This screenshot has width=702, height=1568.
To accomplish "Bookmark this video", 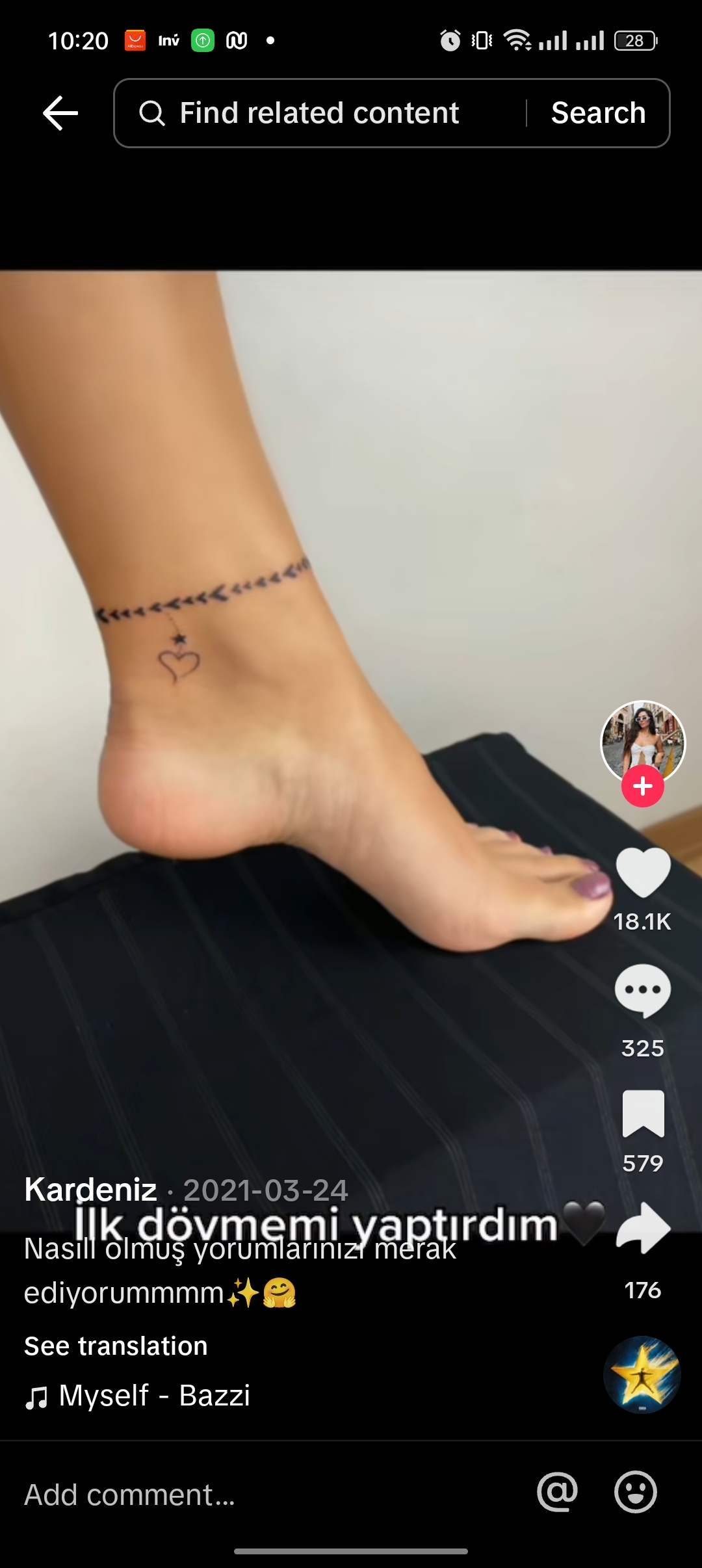I will click(643, 1114).
